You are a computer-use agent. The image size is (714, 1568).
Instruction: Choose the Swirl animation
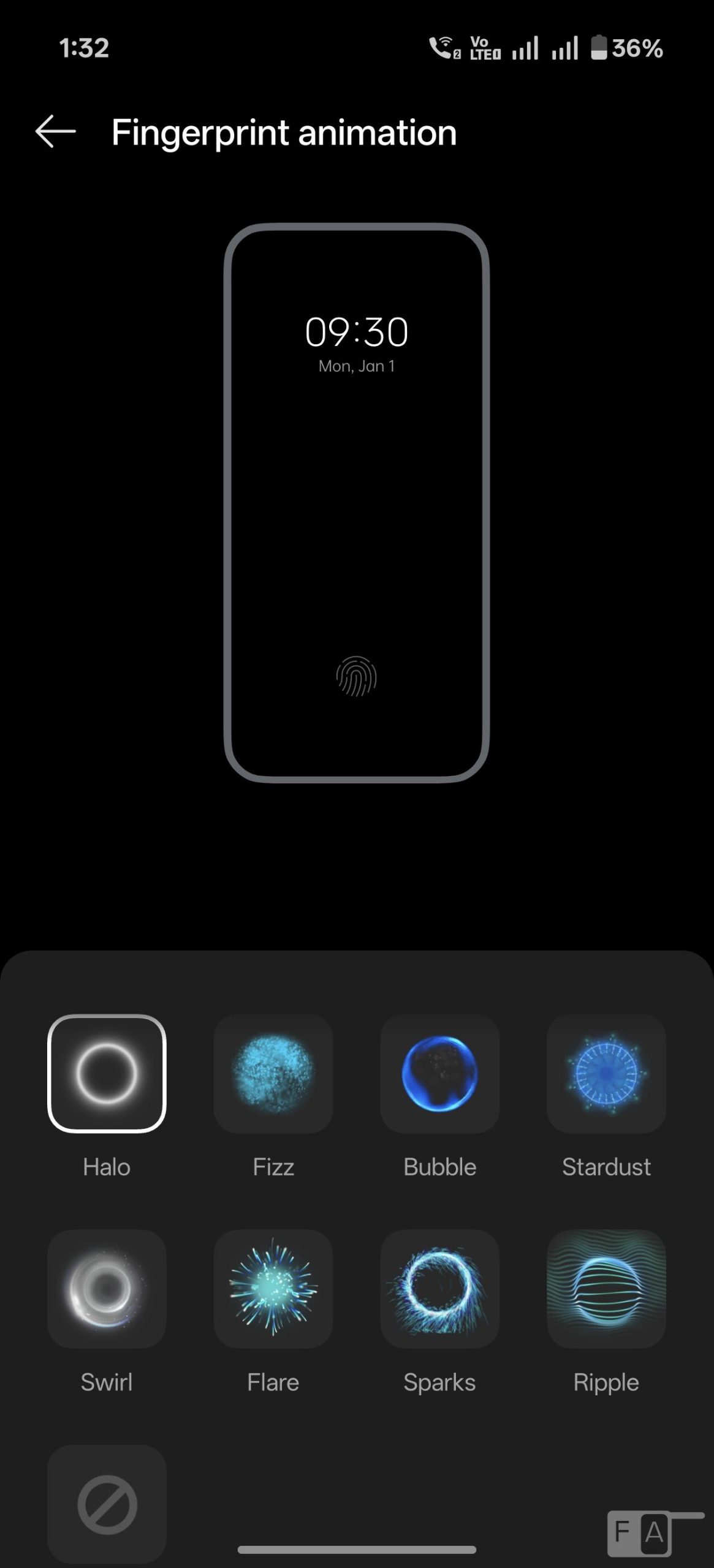(x=107, y=1289)
